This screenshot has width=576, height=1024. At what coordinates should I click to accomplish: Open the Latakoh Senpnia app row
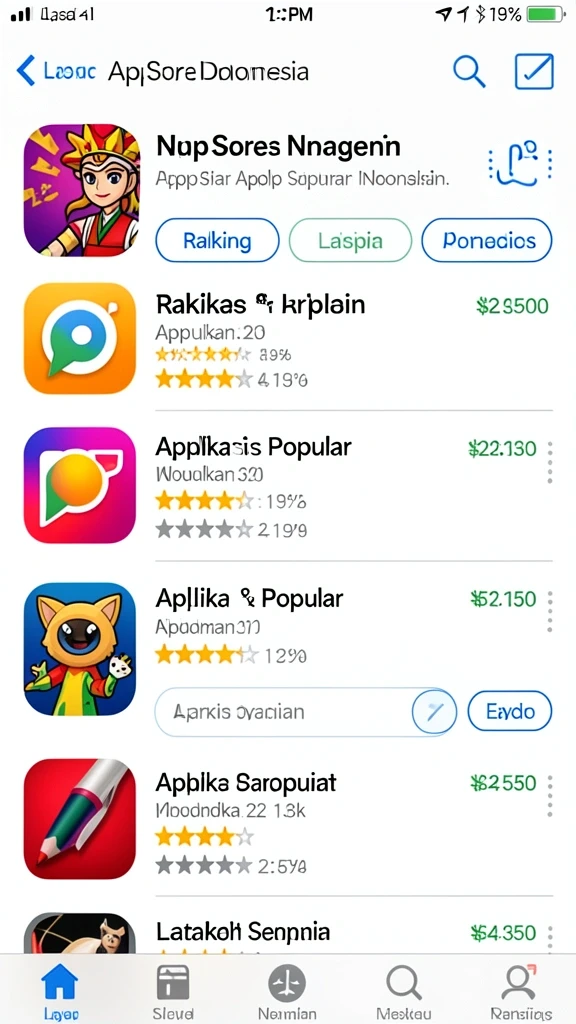pos(288,933)
